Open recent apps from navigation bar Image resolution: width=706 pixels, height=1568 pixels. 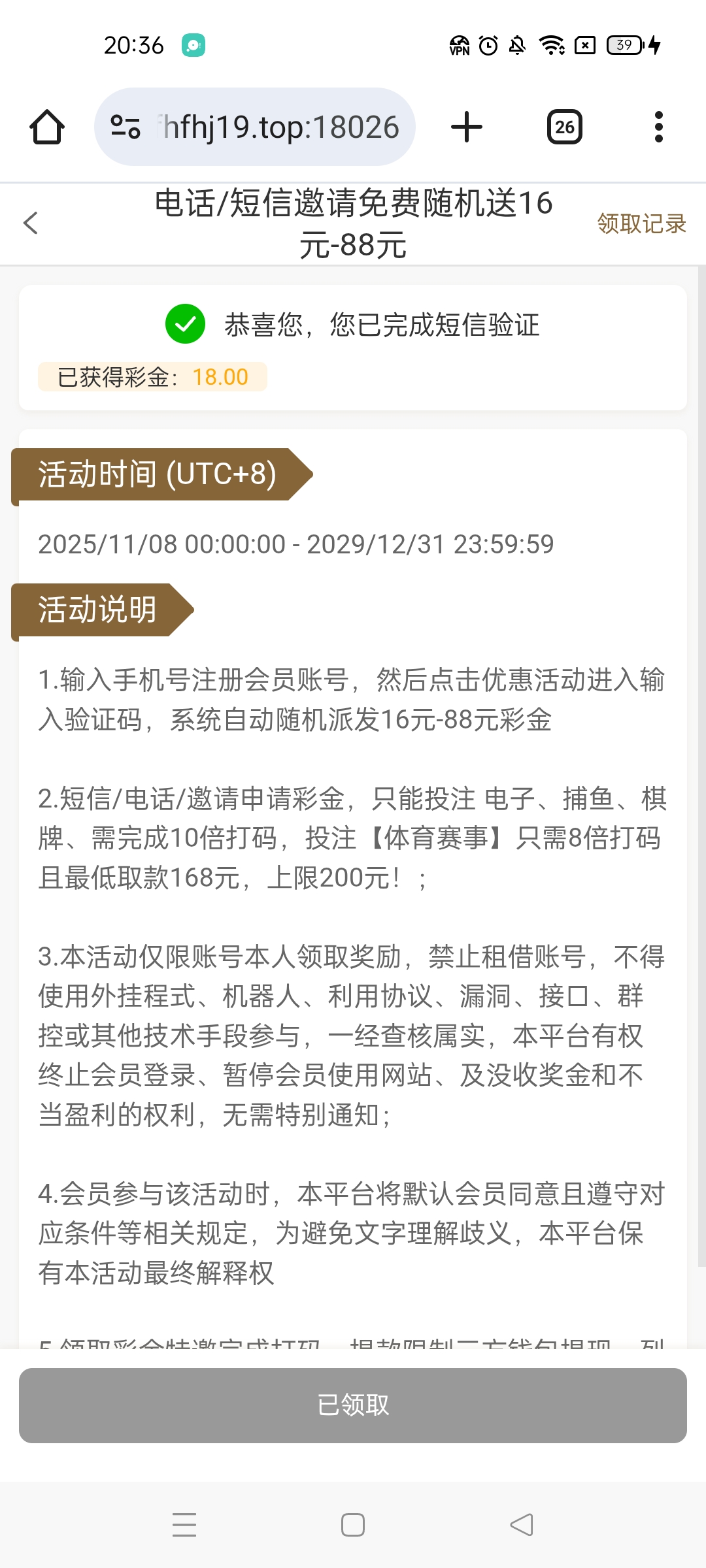coord(184,1525)
